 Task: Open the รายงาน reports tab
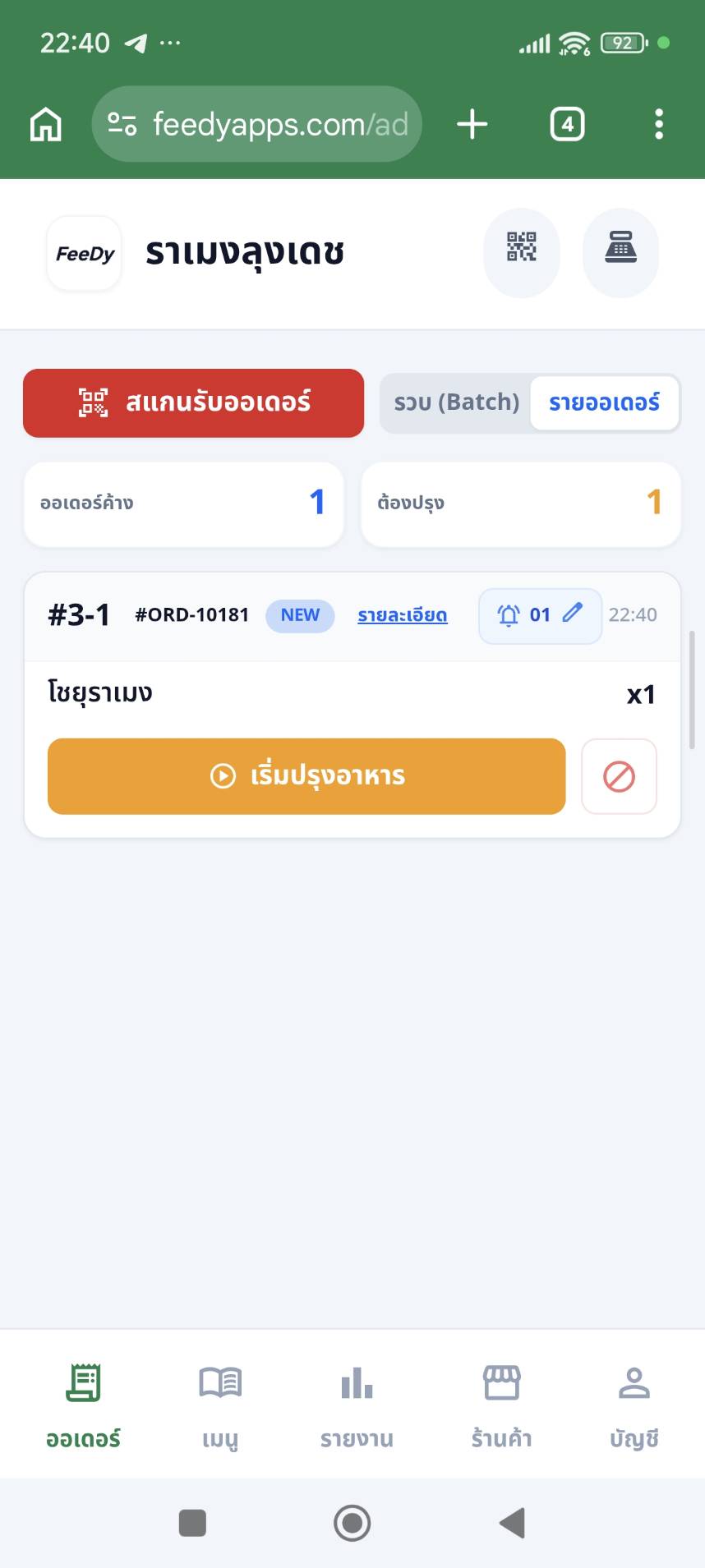[x=357, y=1405]
